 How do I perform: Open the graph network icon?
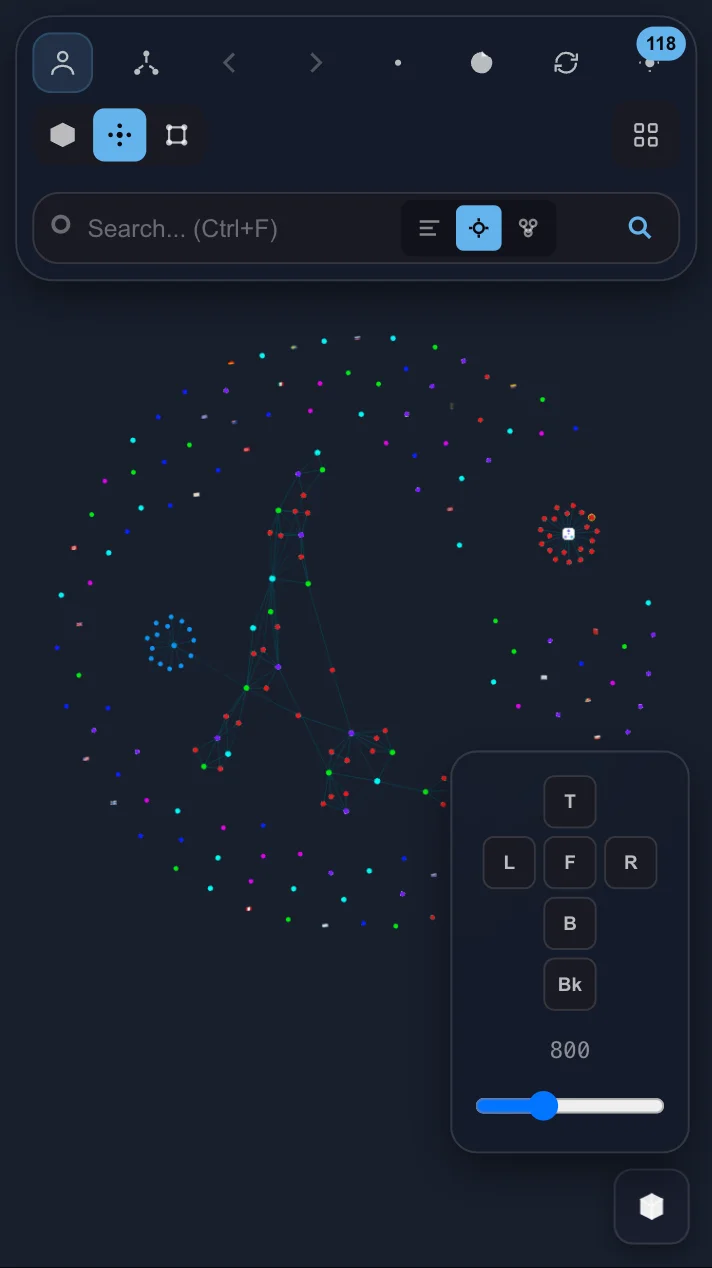[x=146, y=63]
